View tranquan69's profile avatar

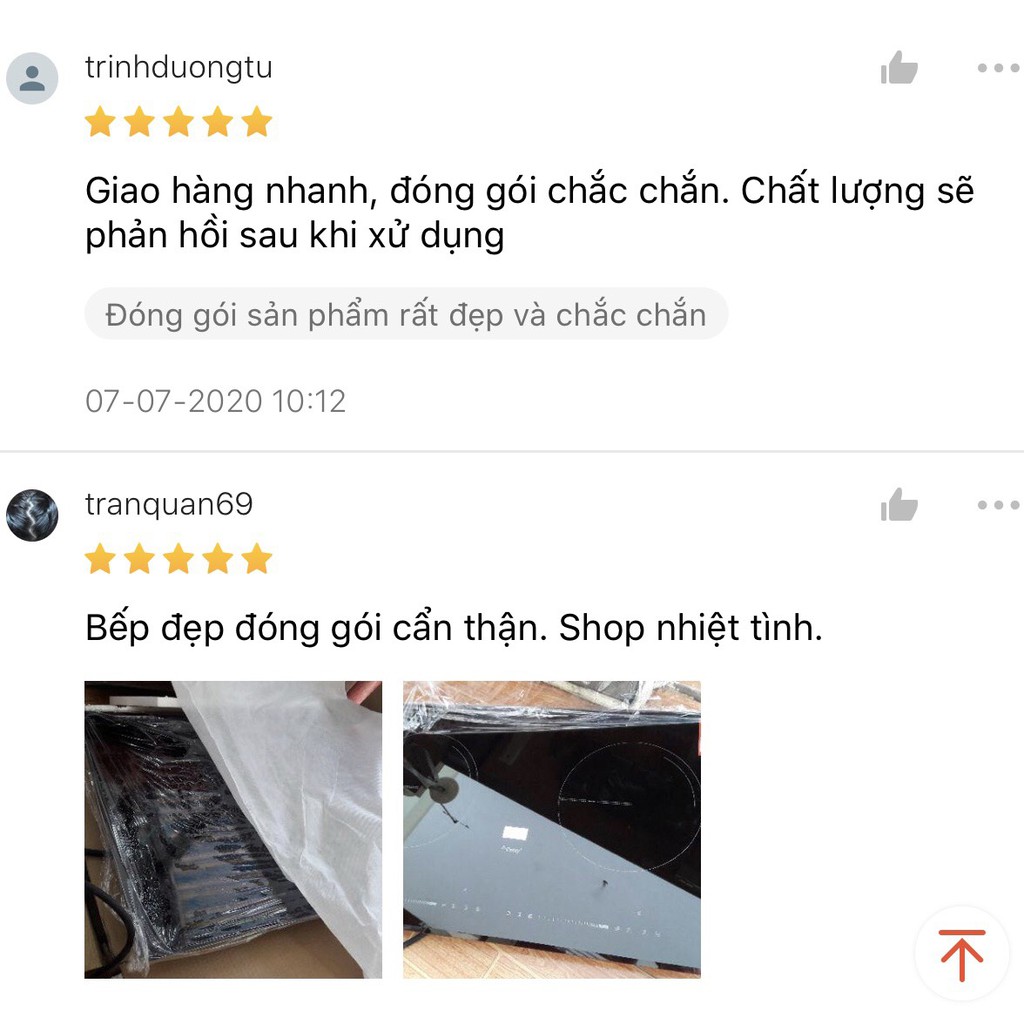pyautogui.click(x=32, y=515)
